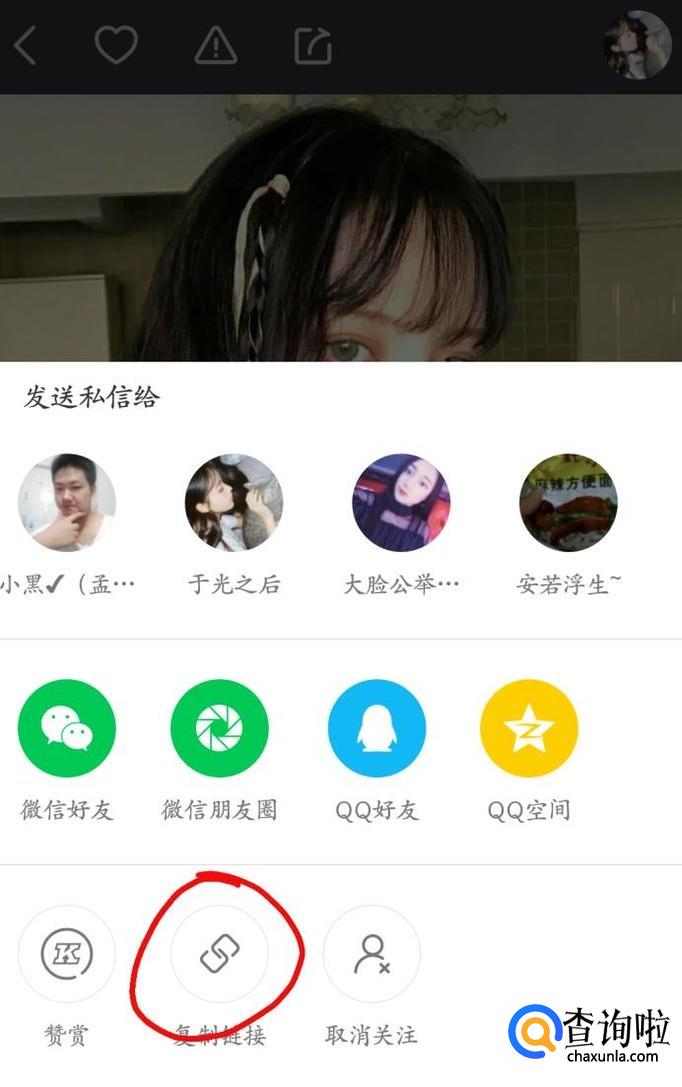This screenshot has width=682, height=1087.
Task: Send a private message to 安若浮生~
Action: [x=568, y=503]
